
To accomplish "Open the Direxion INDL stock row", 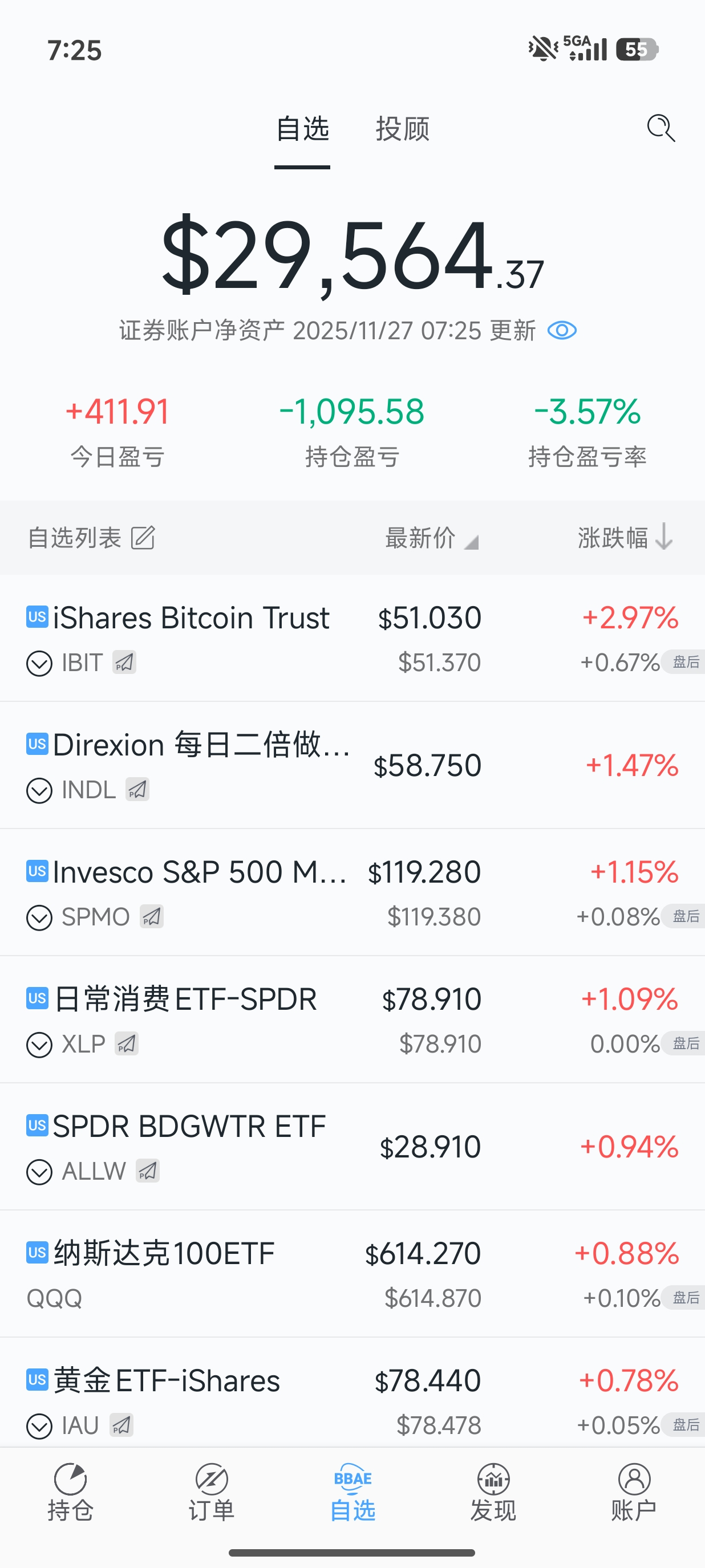I will tap(201, 745).
